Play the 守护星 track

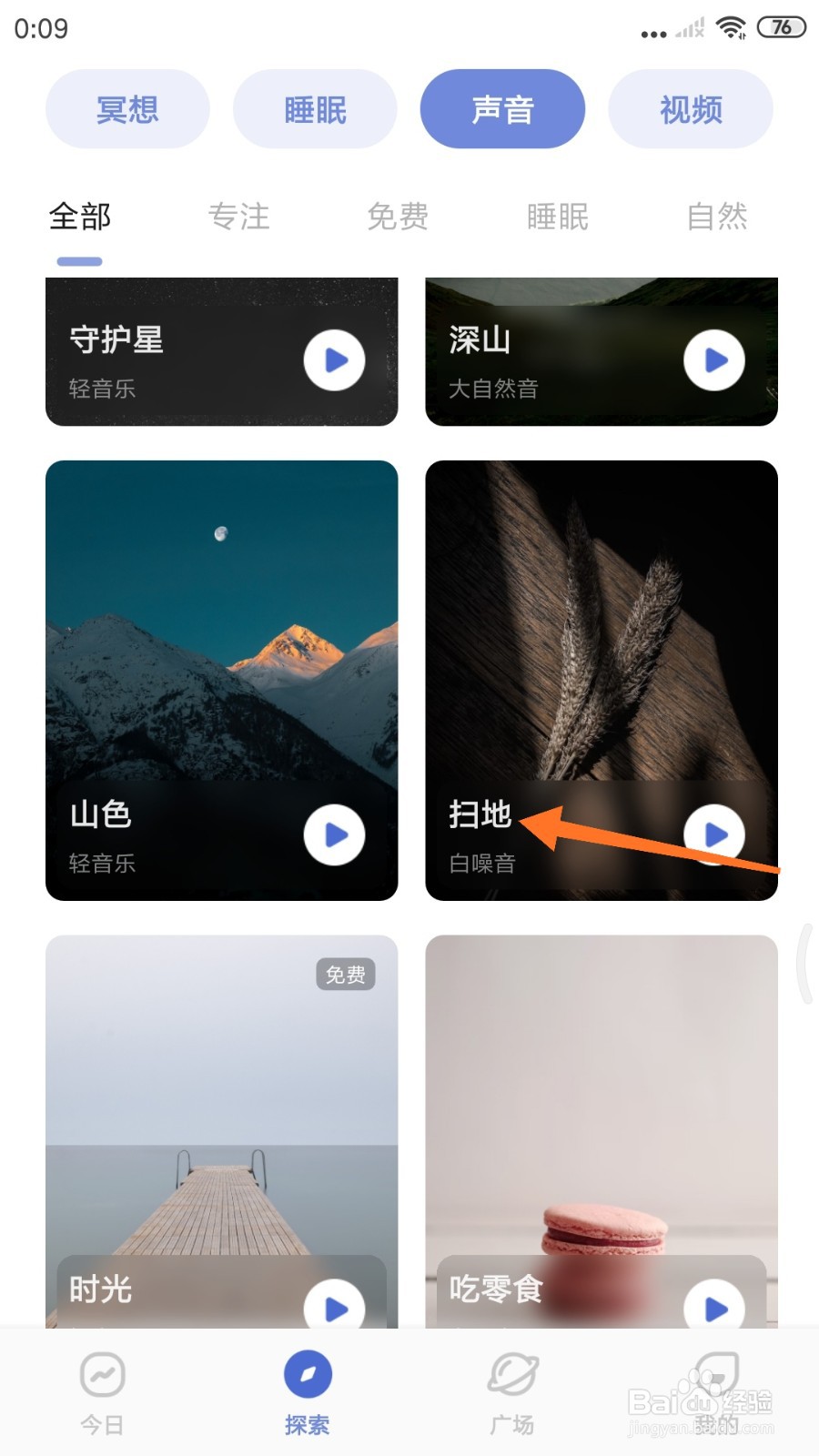pos(335,360)
